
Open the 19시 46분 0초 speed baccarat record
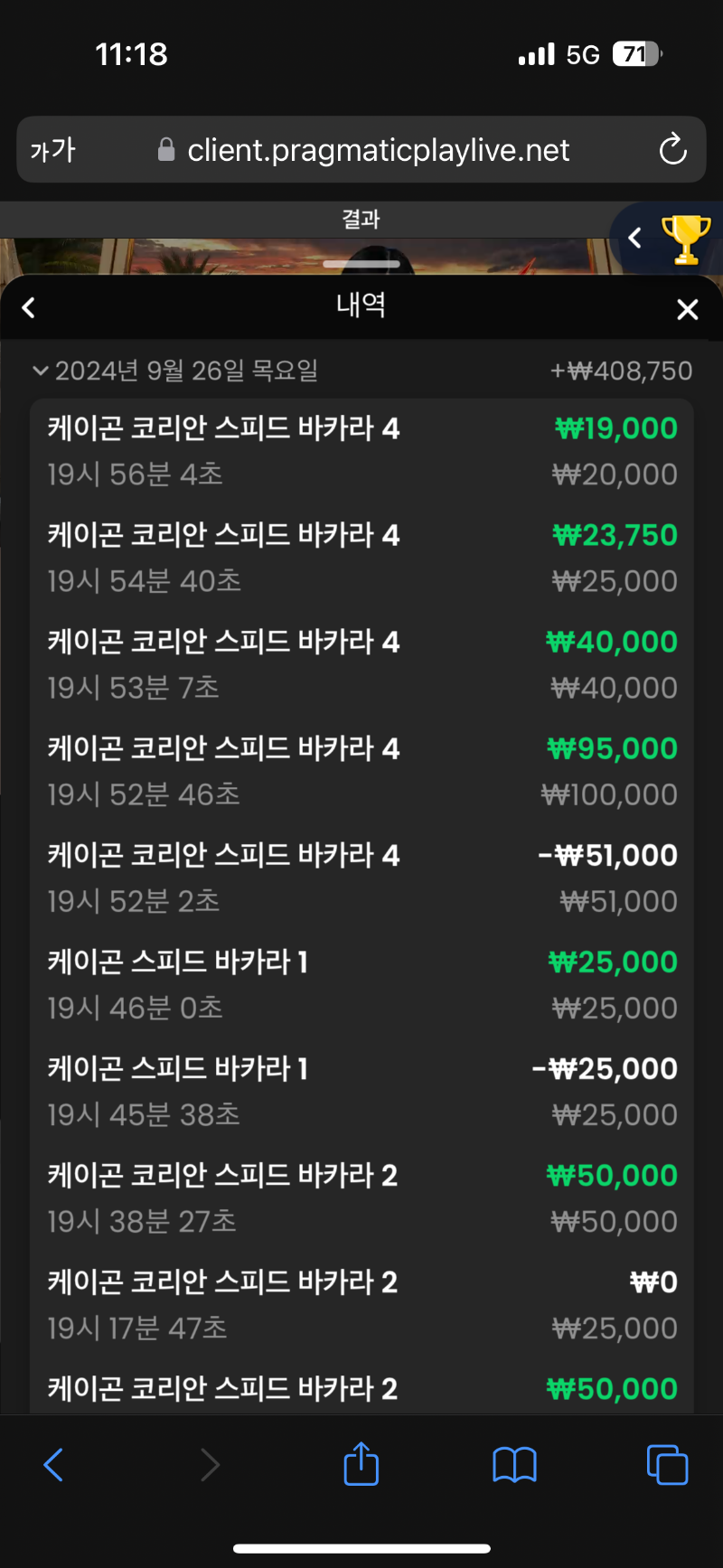coord(361,984)
